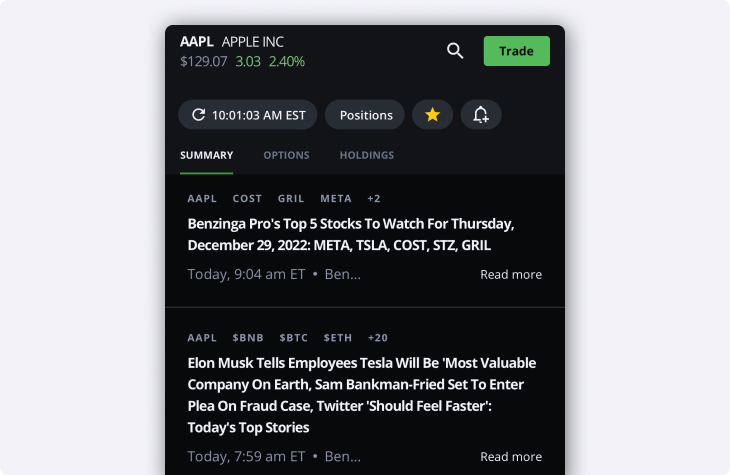This screenshot has height=475, width=730.
Task: Select the GRIL ticker tag
Action: (x=291, y=198)
